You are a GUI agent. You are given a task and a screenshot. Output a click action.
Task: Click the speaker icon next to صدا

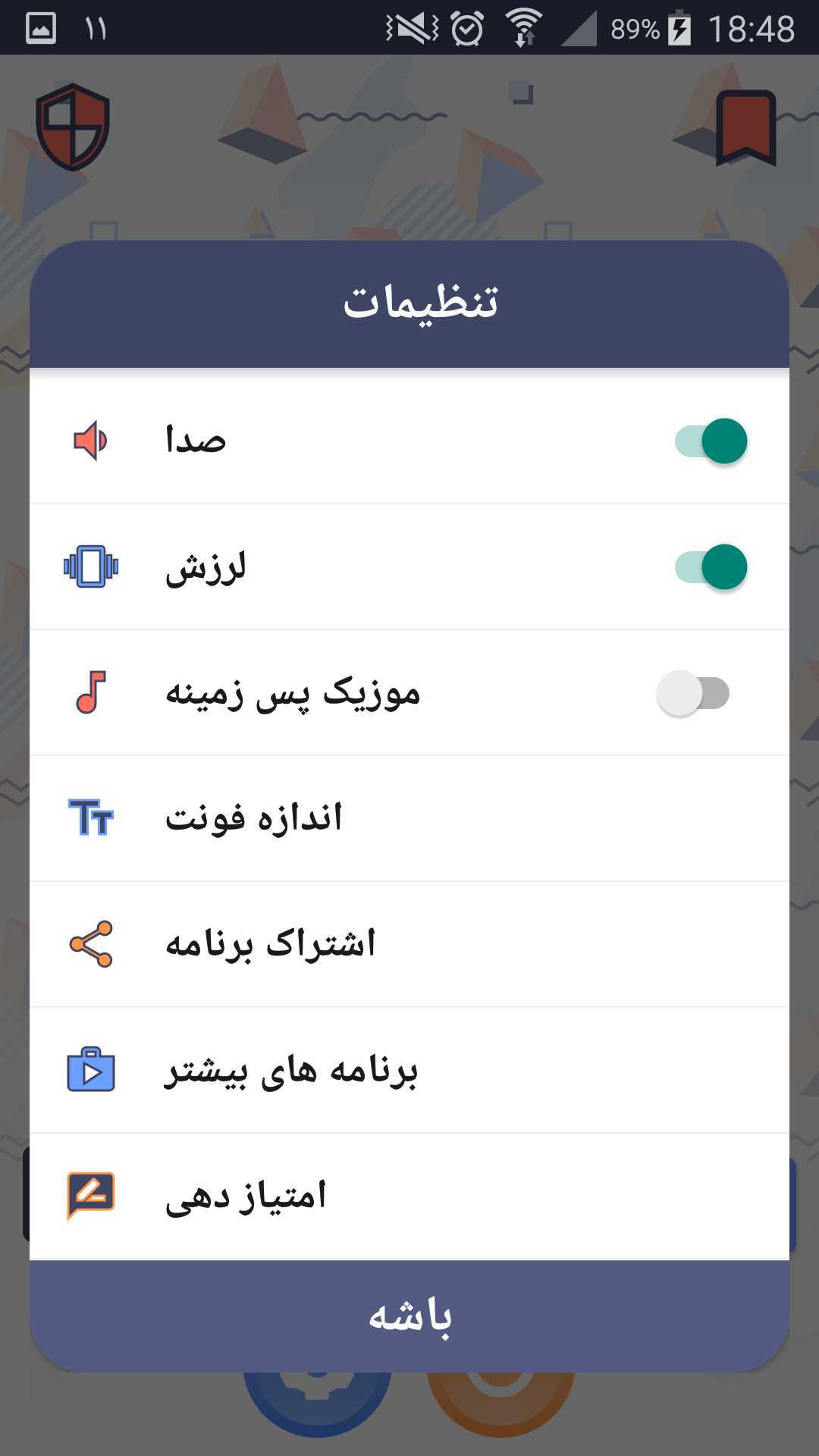[90, 441]
